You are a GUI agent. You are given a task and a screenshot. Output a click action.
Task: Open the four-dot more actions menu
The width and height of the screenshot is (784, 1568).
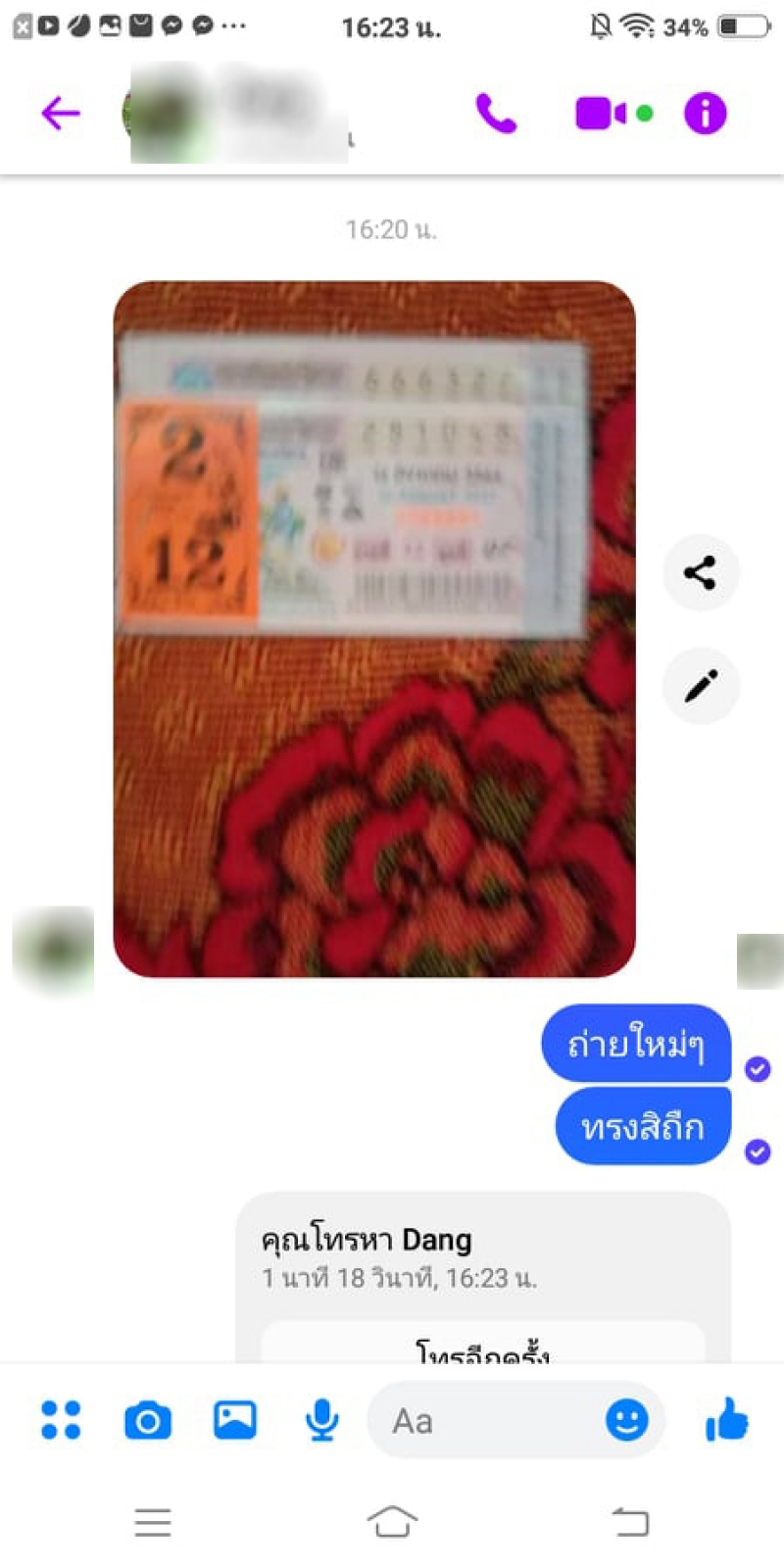click(61, 1419)
